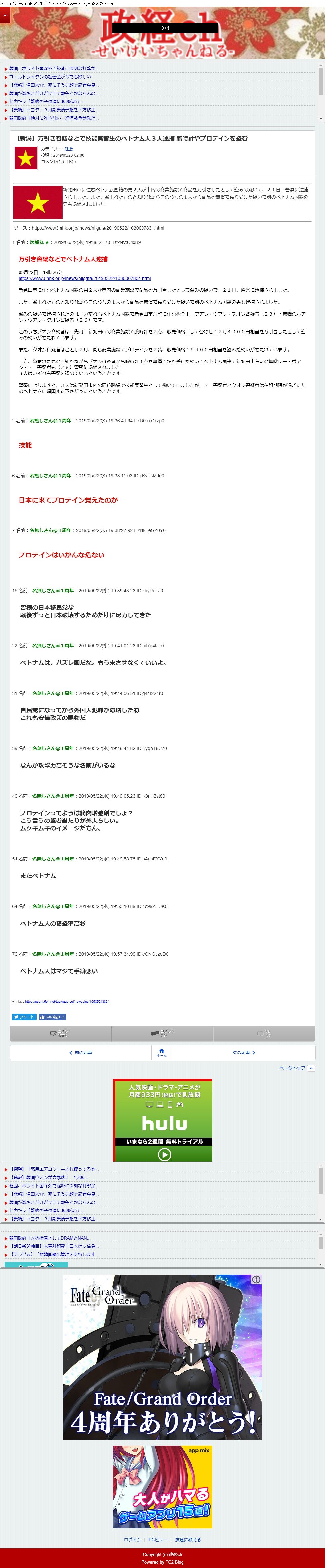Open headline 【速報】韓国ウォンが大暴落
This screenshot has width=325, height=1568.
click(49, 1178)
